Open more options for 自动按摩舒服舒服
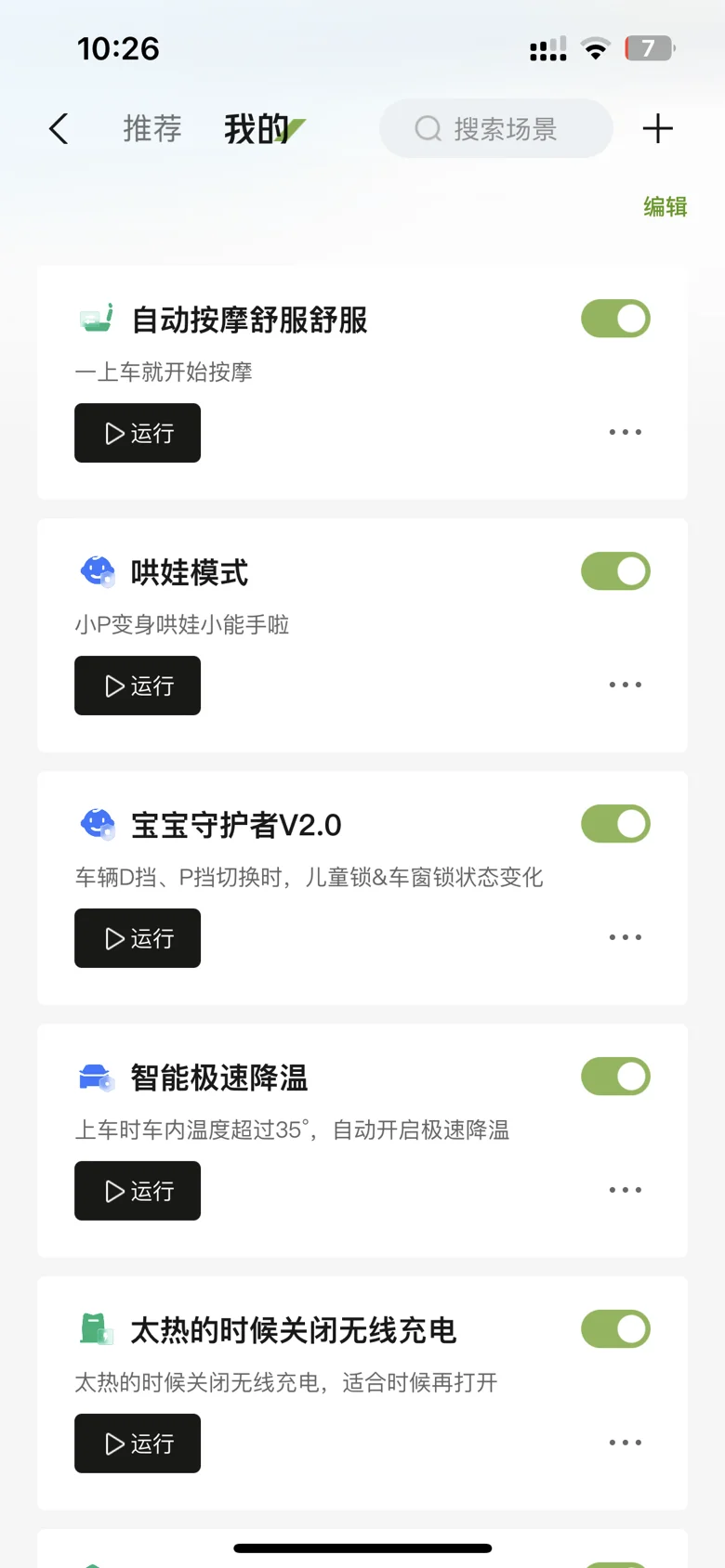This screenshot has height=1568, width=725. [x=625, y=432]
